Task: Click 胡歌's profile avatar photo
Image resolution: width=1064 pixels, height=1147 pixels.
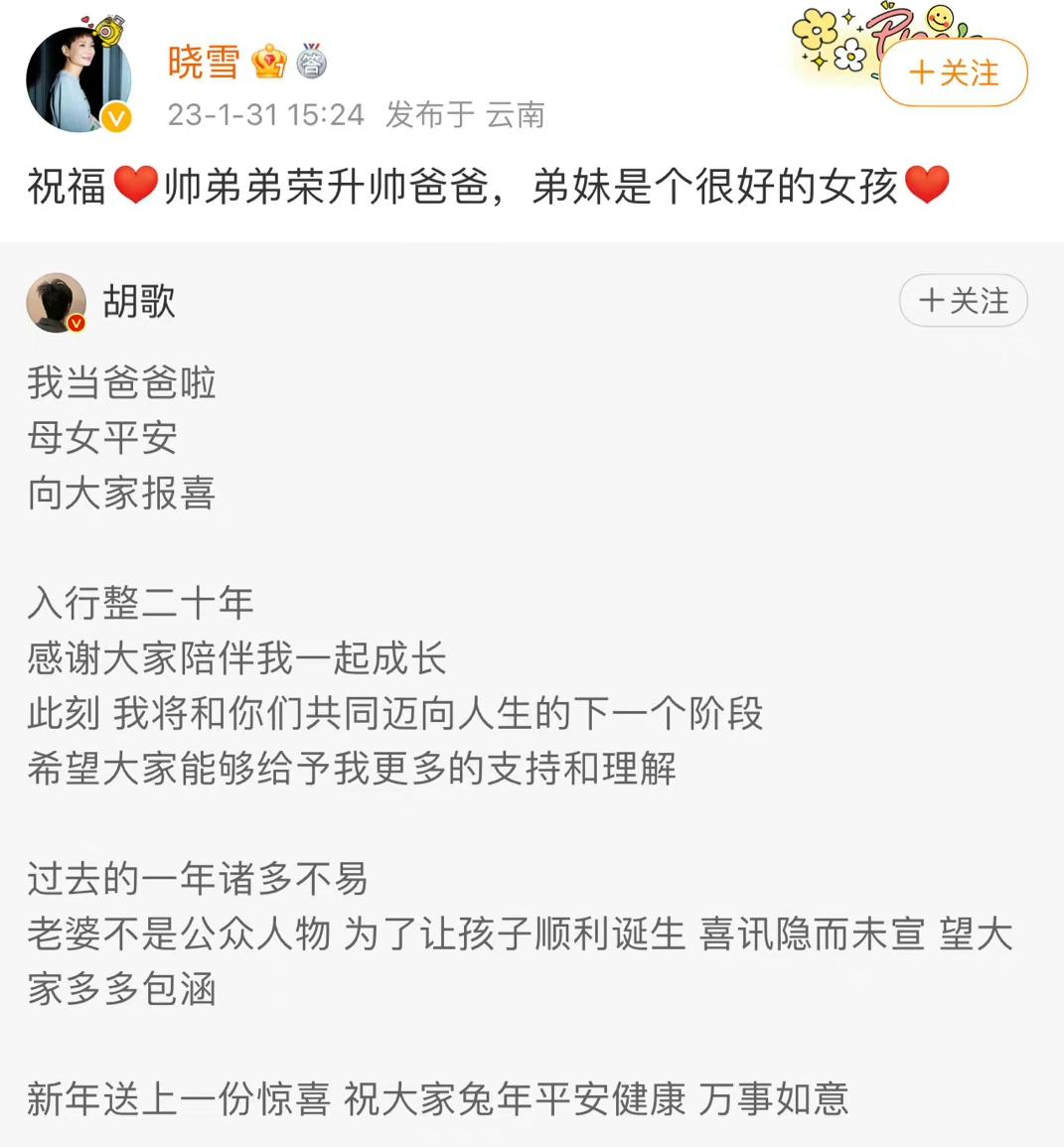Action: pos(56,302)
